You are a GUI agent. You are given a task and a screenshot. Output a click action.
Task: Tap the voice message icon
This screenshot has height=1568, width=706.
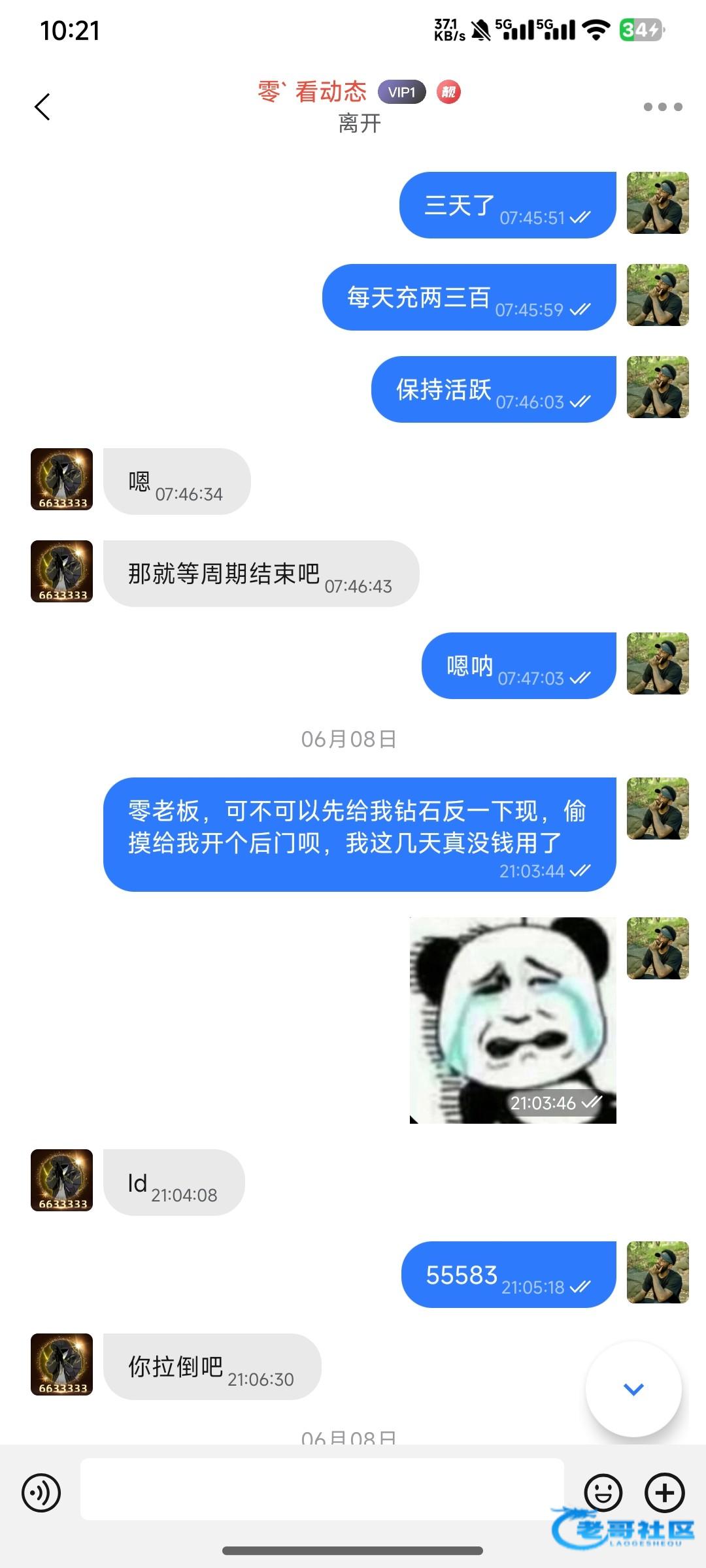coord(41,1493)
